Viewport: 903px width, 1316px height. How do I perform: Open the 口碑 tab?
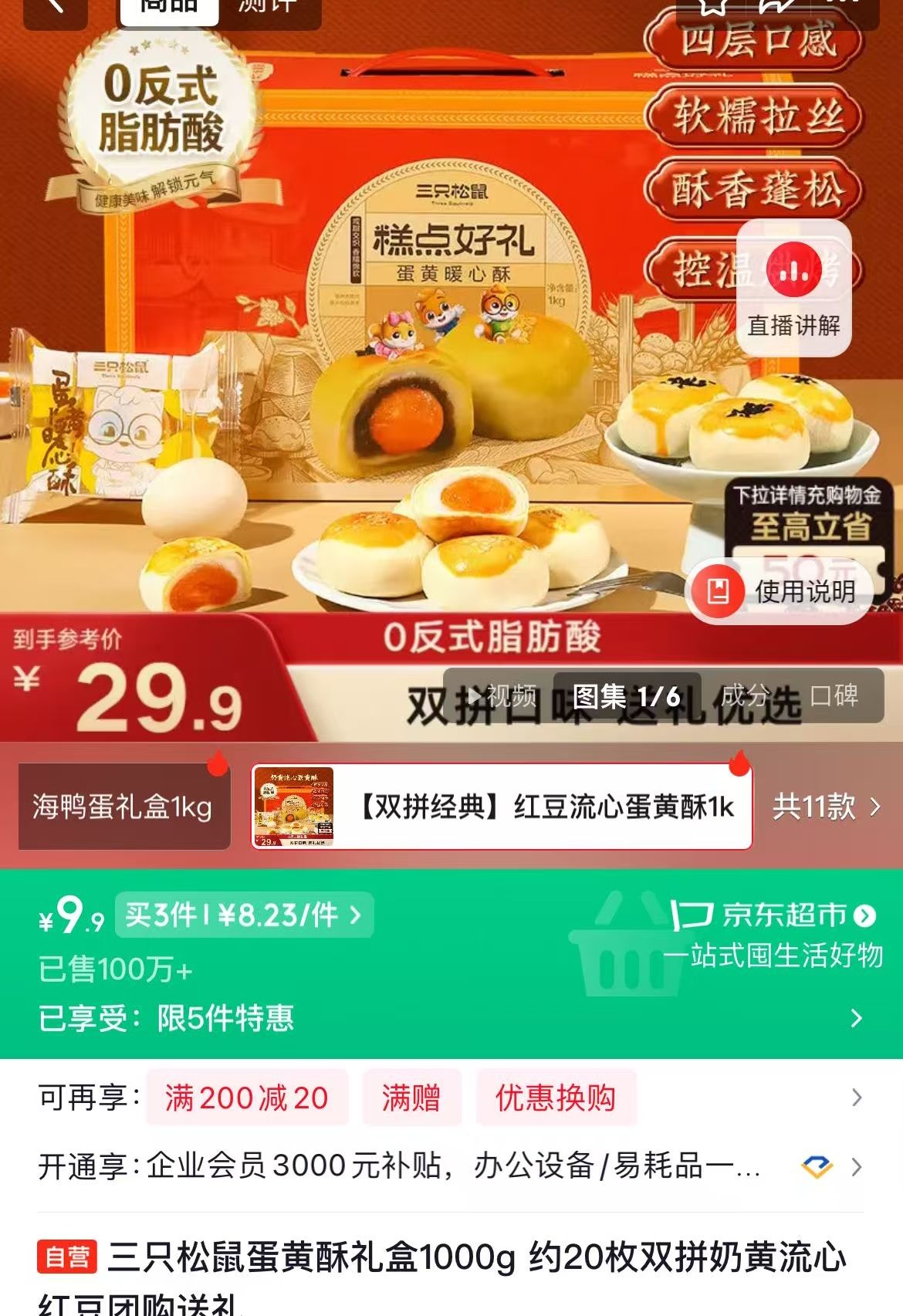click(835, 696)
